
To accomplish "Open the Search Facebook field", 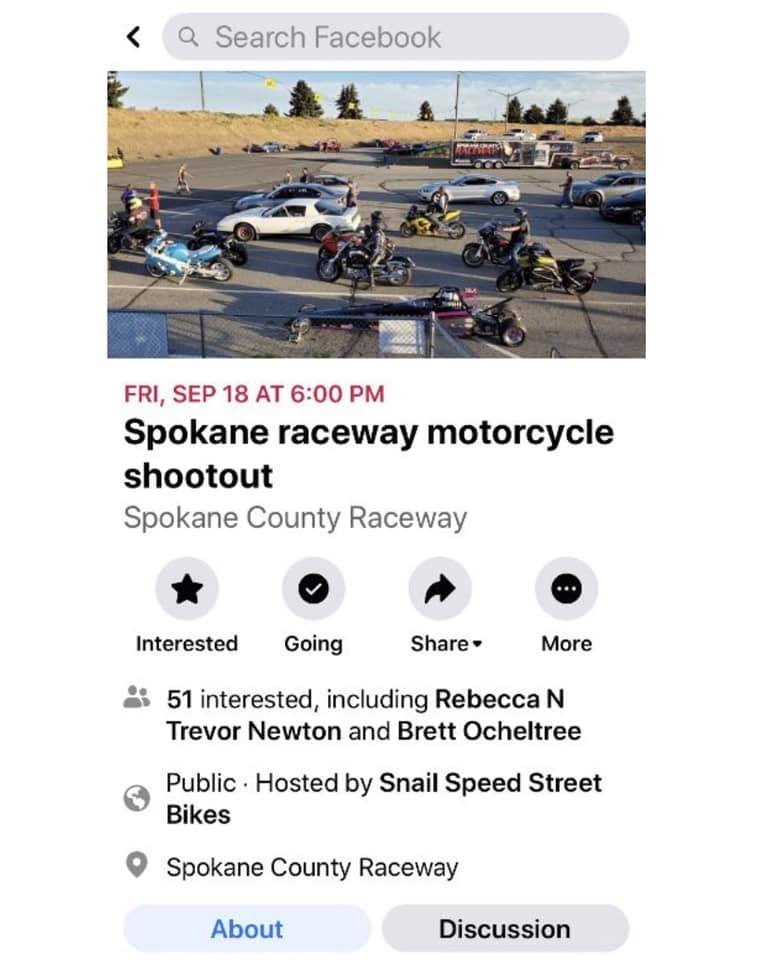I will pyautogui.click(x=396, y=37).
